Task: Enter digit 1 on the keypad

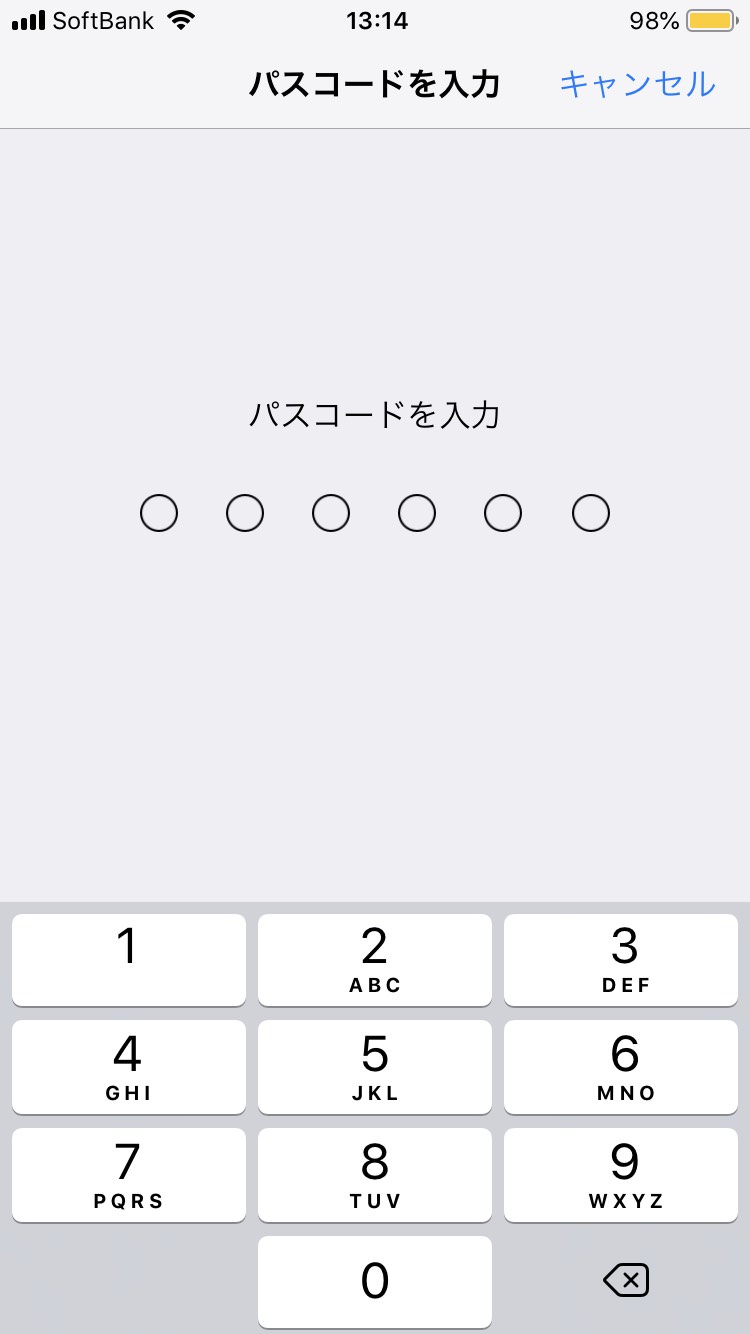Action: 128,959
